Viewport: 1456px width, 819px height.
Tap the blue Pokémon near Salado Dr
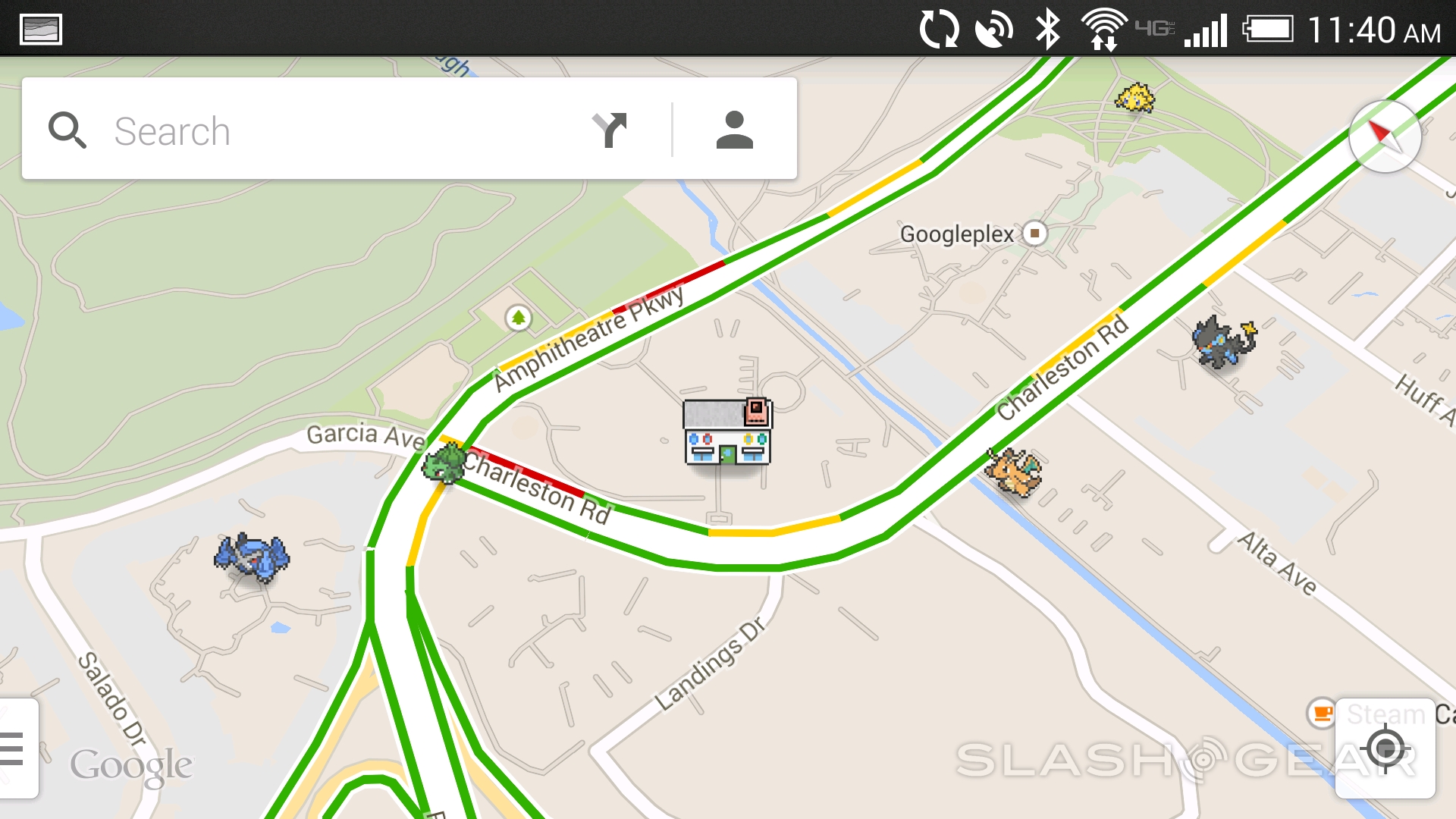tap(252, 557)
